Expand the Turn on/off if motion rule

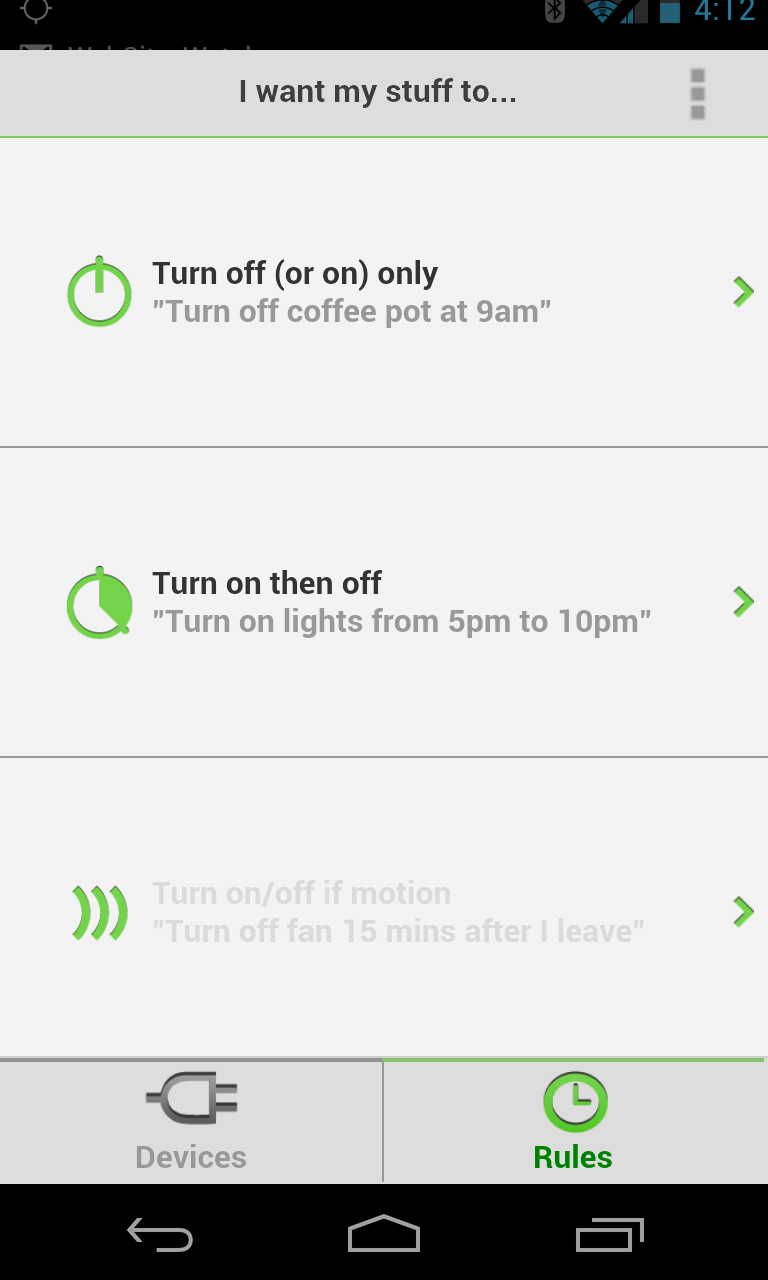743,911
